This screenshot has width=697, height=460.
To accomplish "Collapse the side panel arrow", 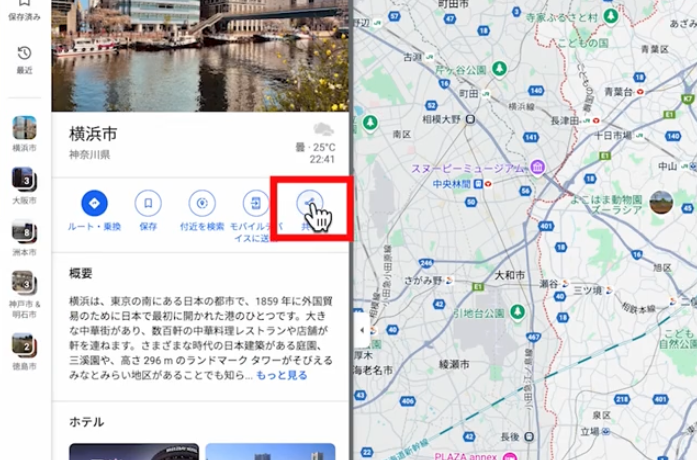I will tap(361, 329).
